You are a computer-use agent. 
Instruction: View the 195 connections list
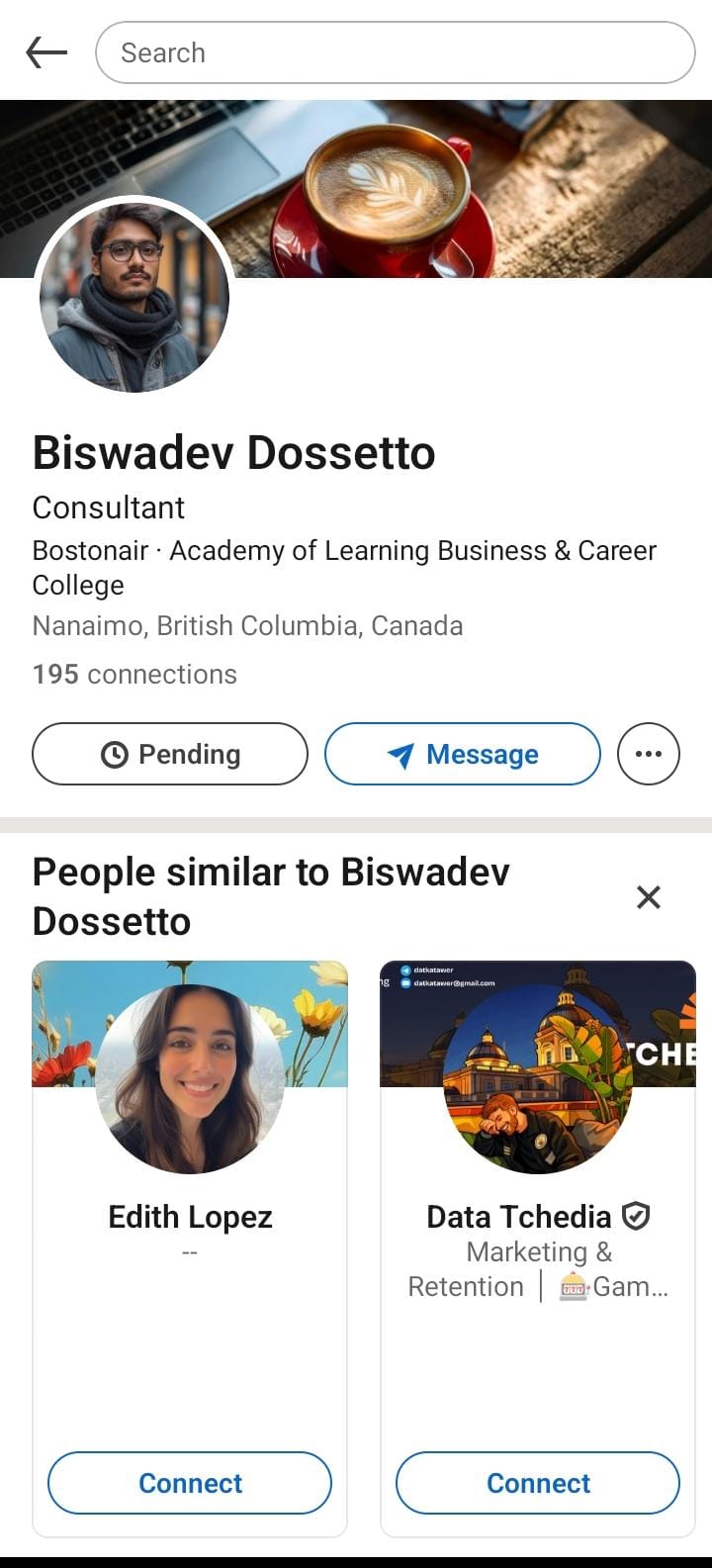pos(134,674)
